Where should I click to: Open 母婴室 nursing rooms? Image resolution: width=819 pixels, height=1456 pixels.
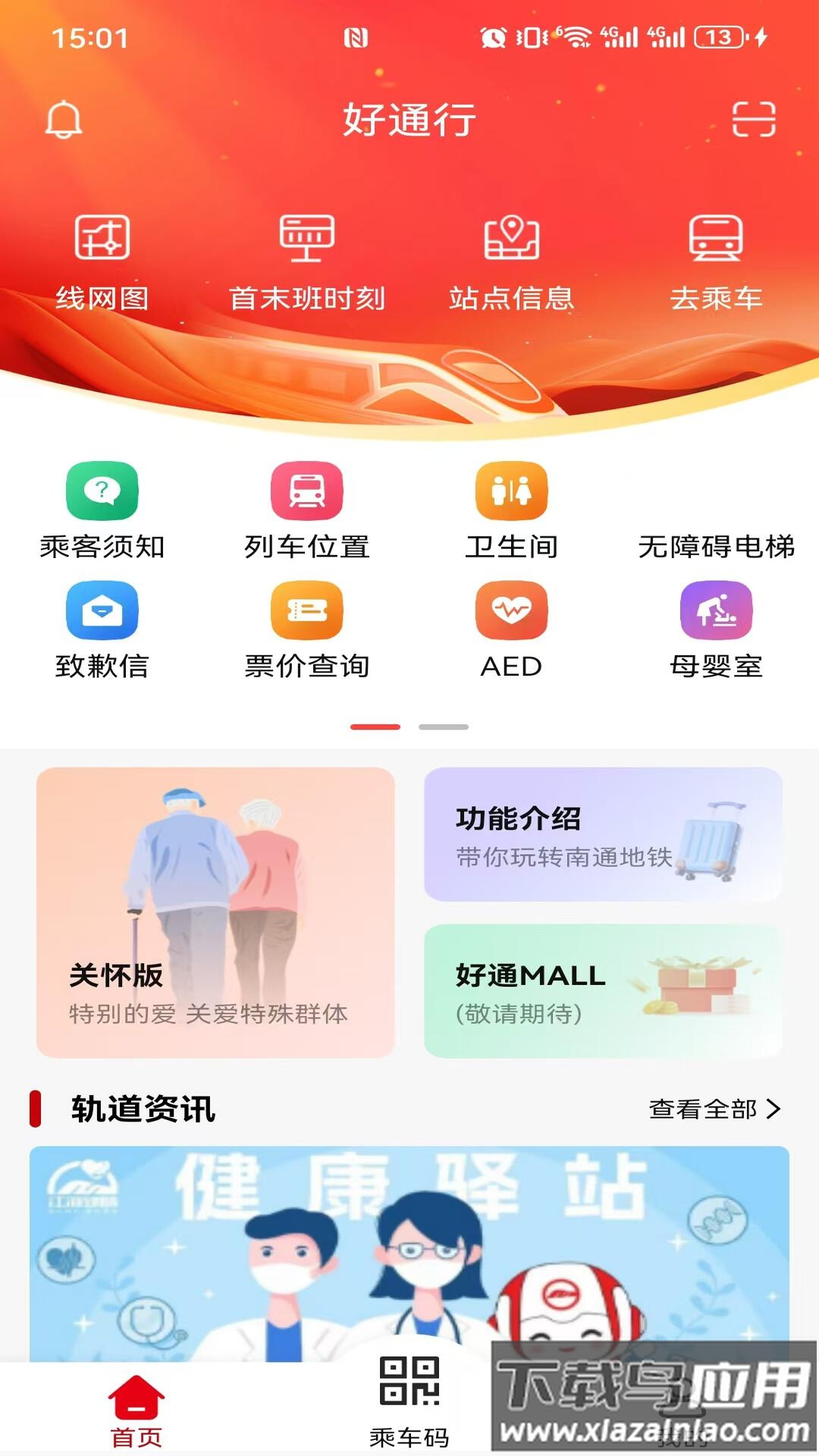[x=716, y=629]
